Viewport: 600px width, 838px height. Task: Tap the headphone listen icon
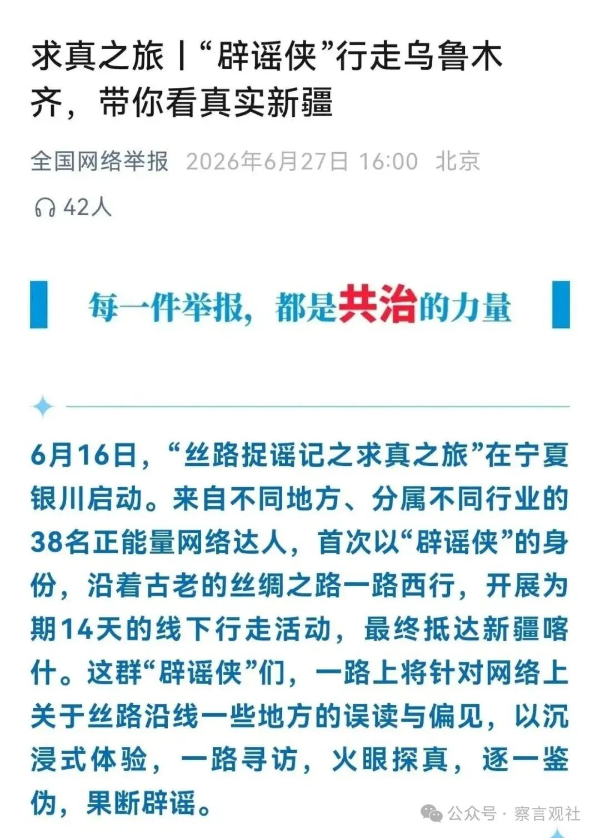click(x=45, y=207)
